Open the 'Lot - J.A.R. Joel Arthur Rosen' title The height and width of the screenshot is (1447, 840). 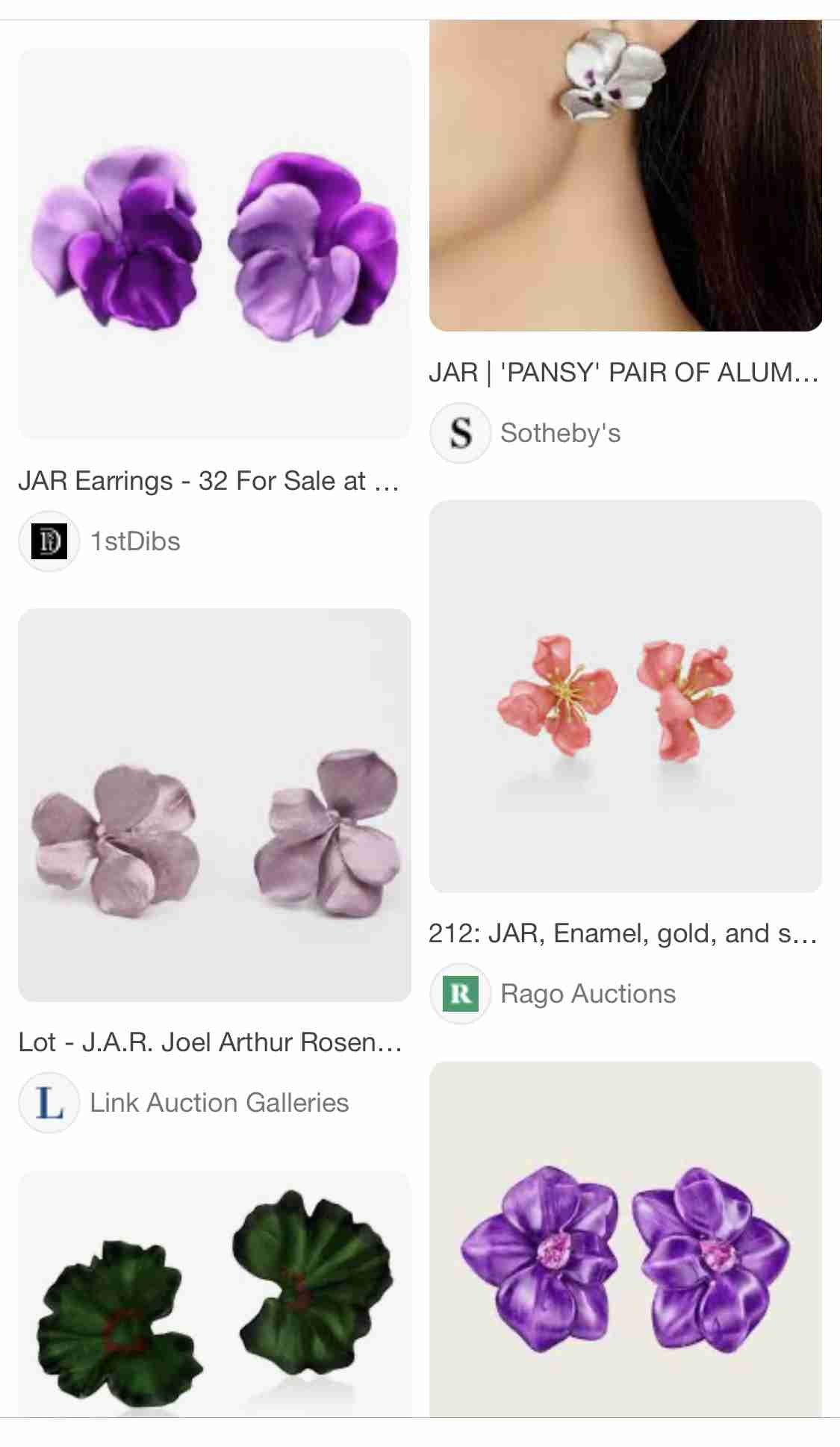coord(211,1042)
